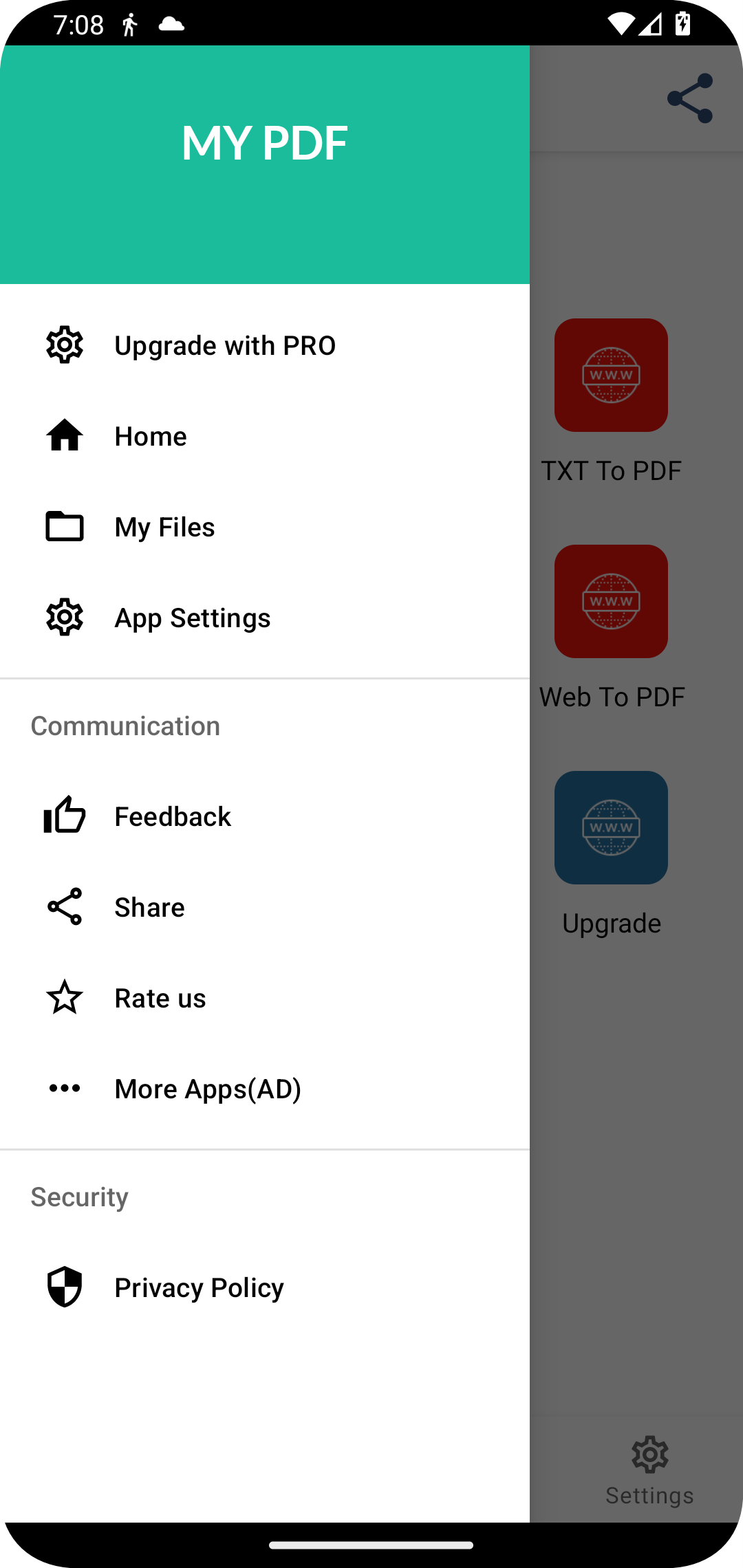Send Feedback via the drawer
This screenshot has height=1568, width=743.
pyautogui.click(x=172, y=816)
